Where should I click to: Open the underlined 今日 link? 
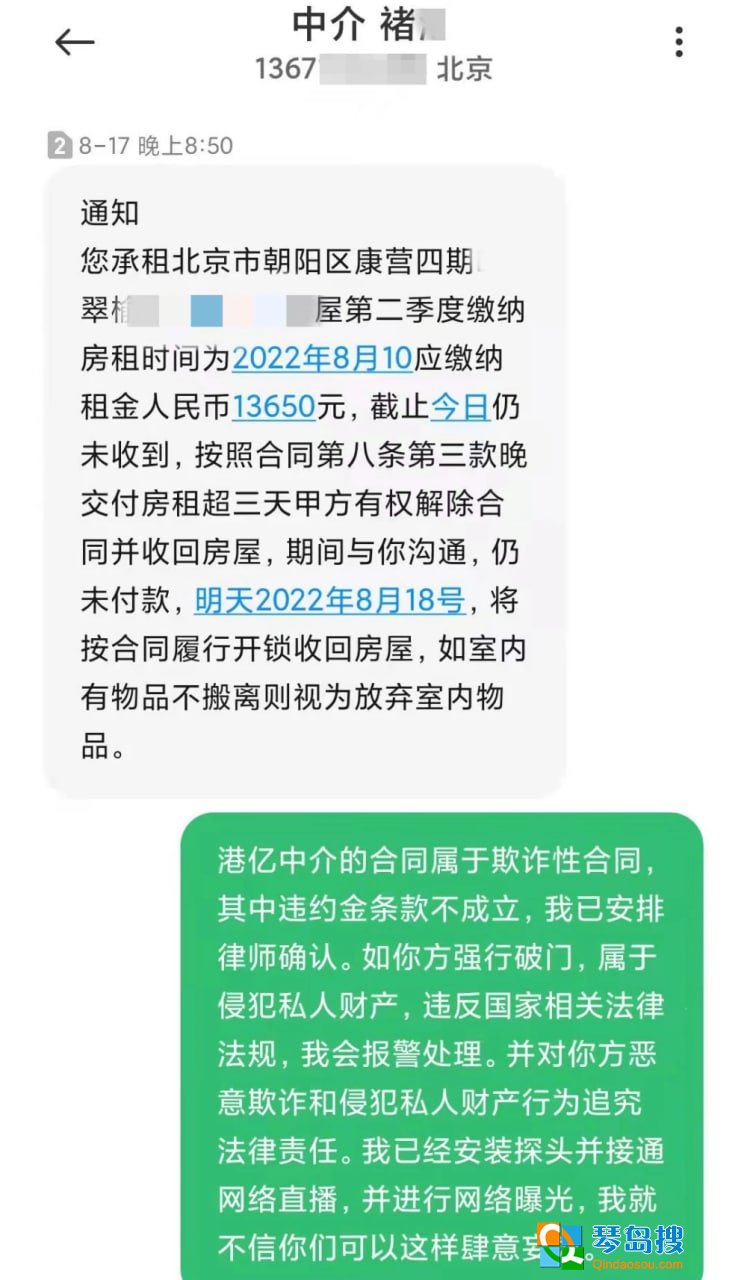point(459,406)
